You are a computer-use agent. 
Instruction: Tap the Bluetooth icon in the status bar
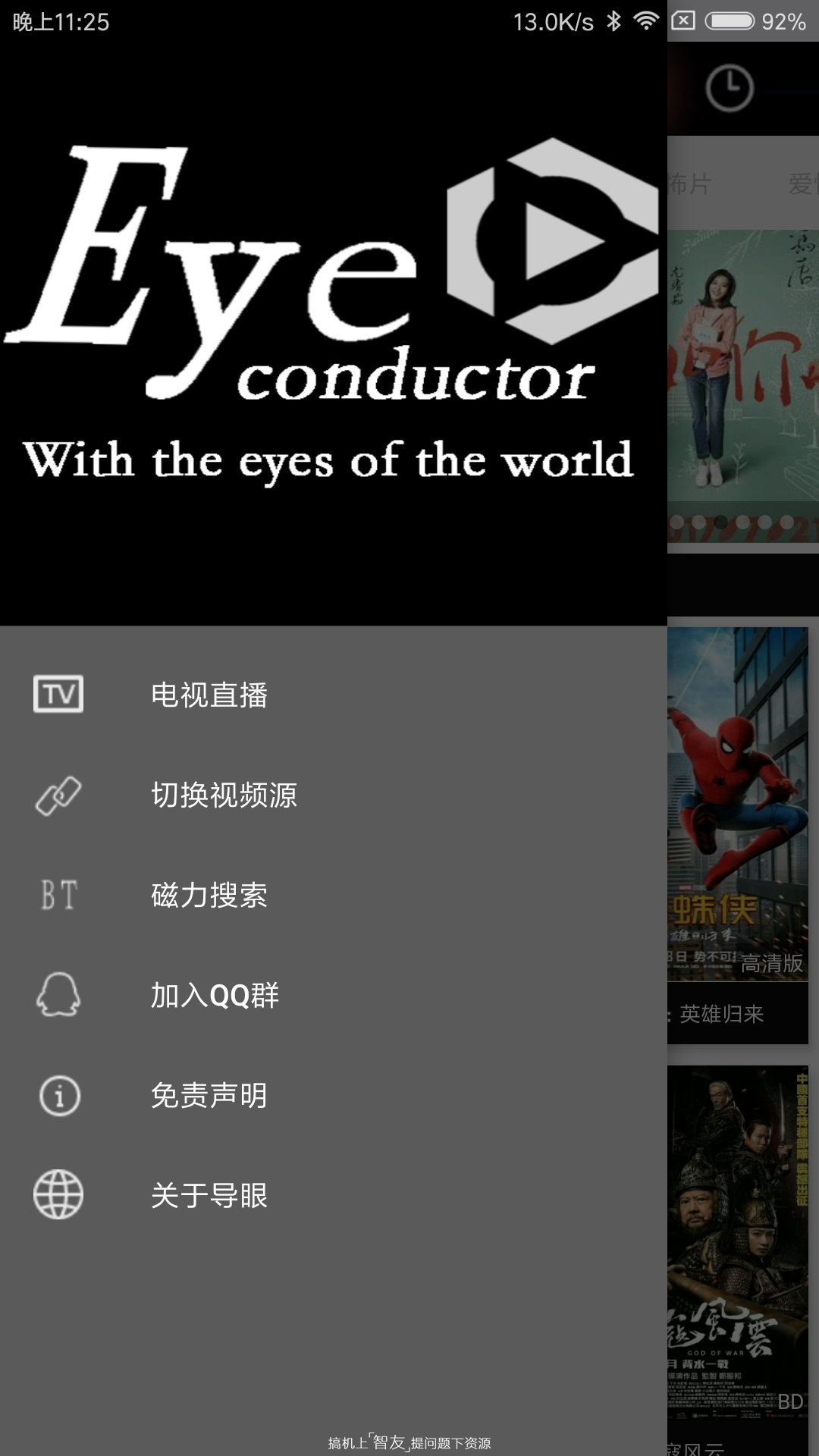click(x=613, y=21)
